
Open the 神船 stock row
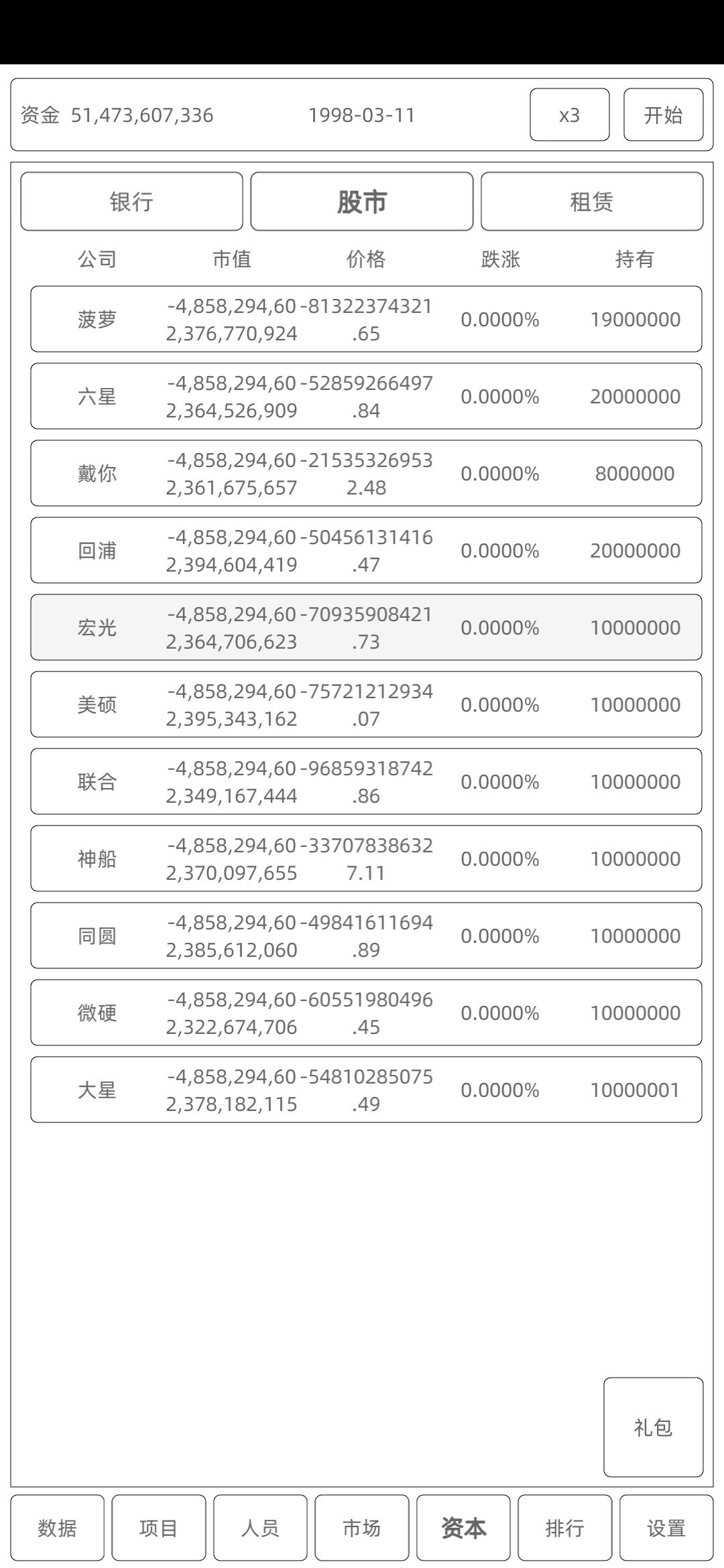click(366, 858)
